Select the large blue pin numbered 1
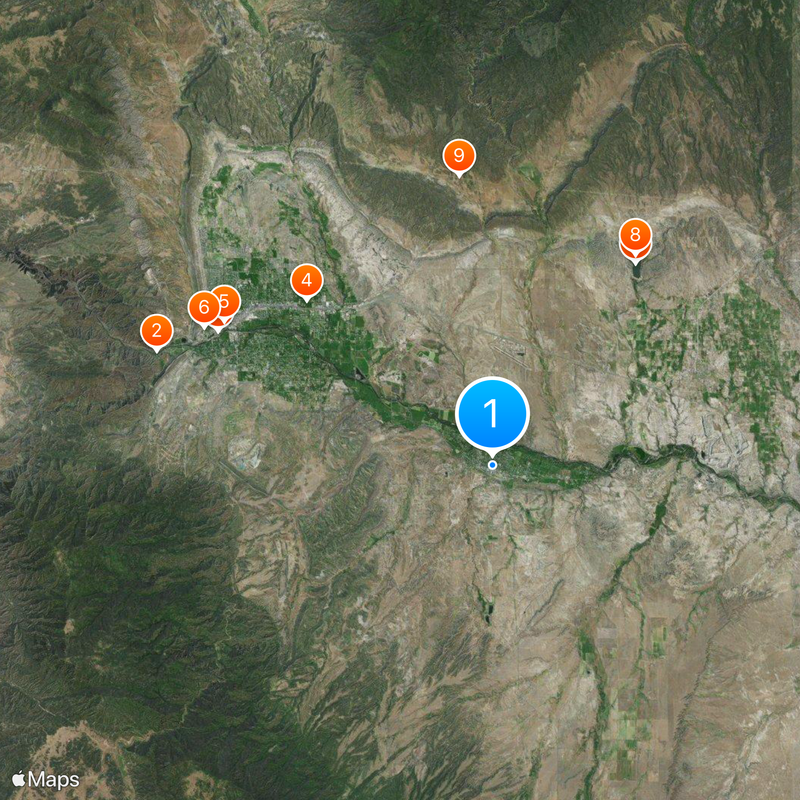This screenshot has width=800, height=800. [491, 413]
